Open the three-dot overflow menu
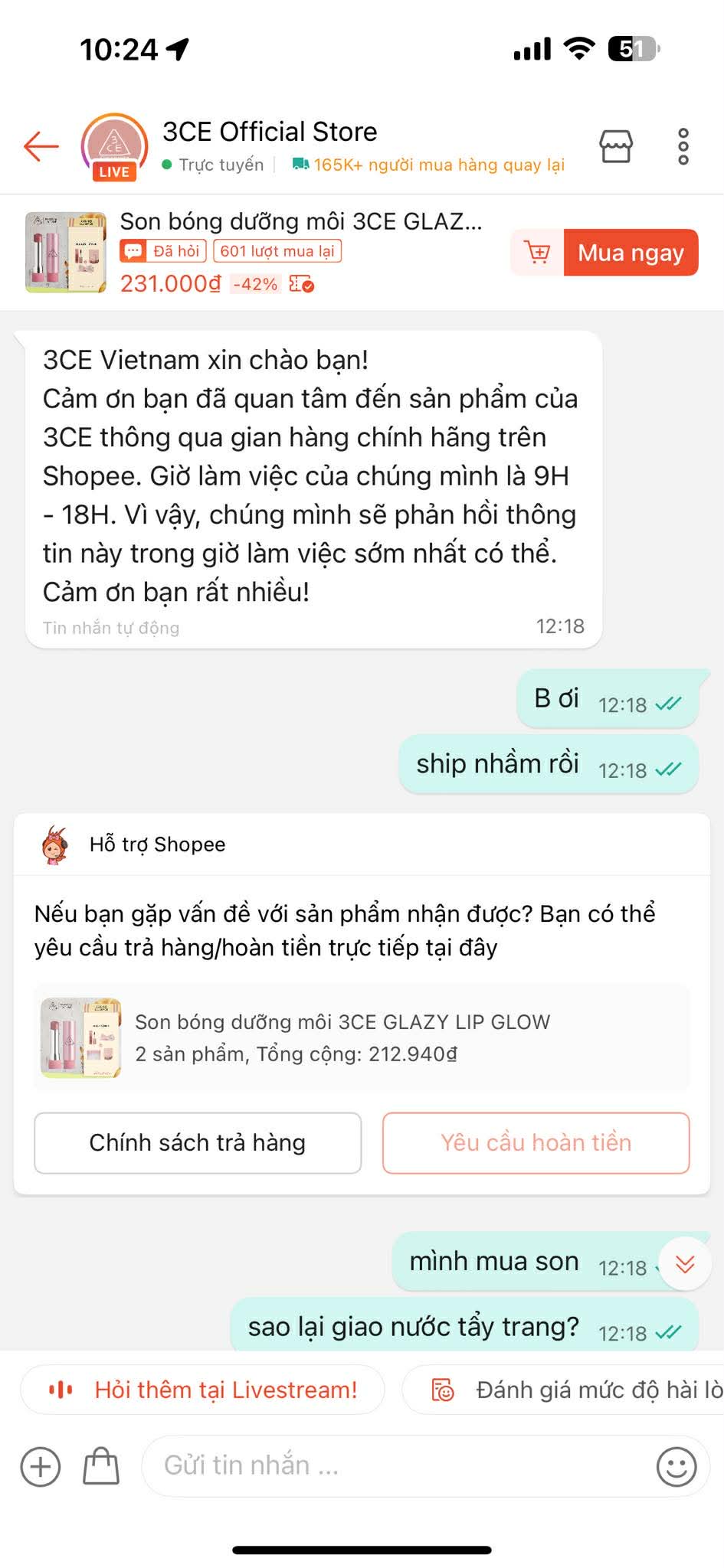The width and height of the screenshot is (724, 1568). coord(683,146)
